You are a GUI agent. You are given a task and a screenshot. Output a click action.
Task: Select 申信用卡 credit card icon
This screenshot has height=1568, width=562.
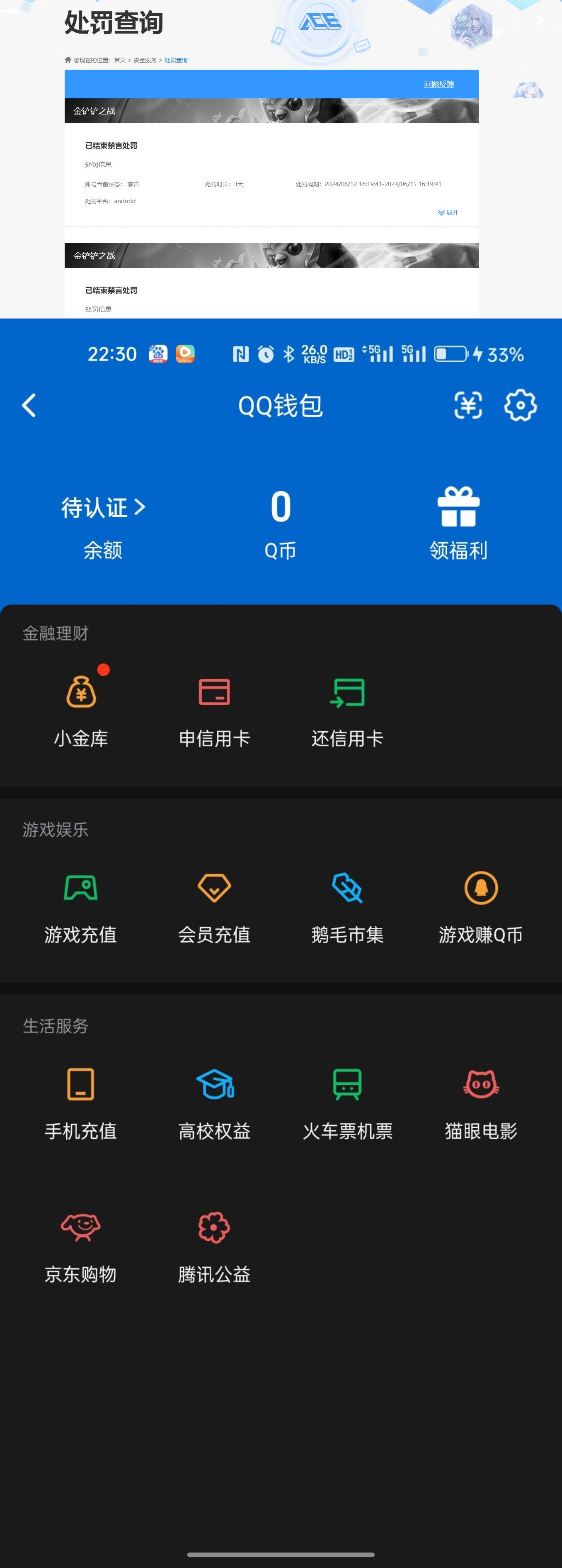(x=214, y=706)
